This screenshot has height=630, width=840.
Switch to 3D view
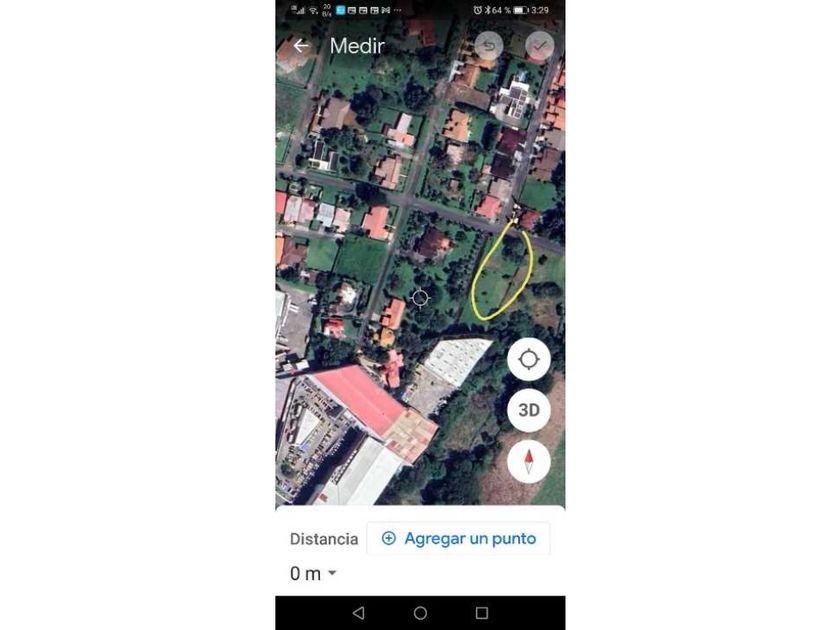coord(529,410)
